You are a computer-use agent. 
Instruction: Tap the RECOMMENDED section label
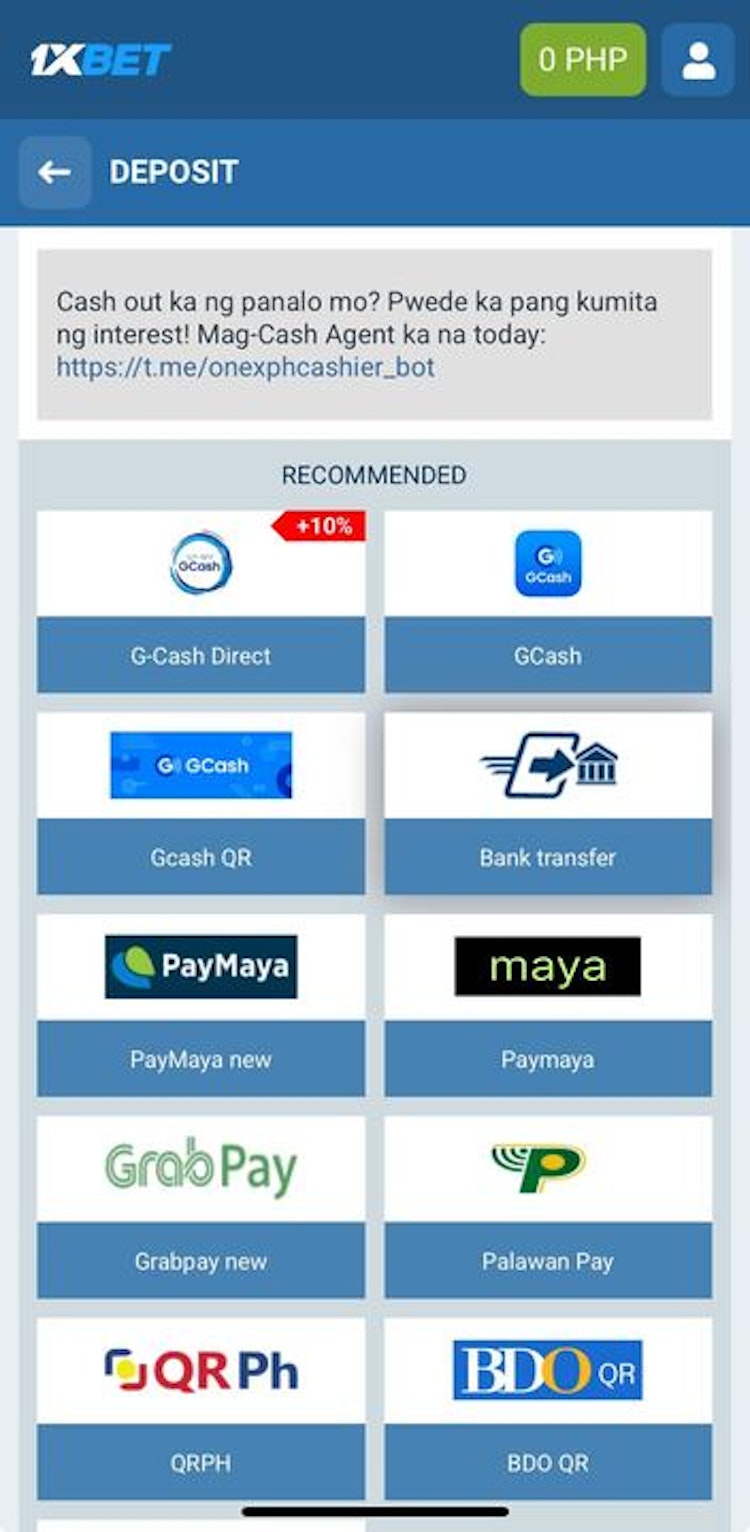[x=374, y=474]
